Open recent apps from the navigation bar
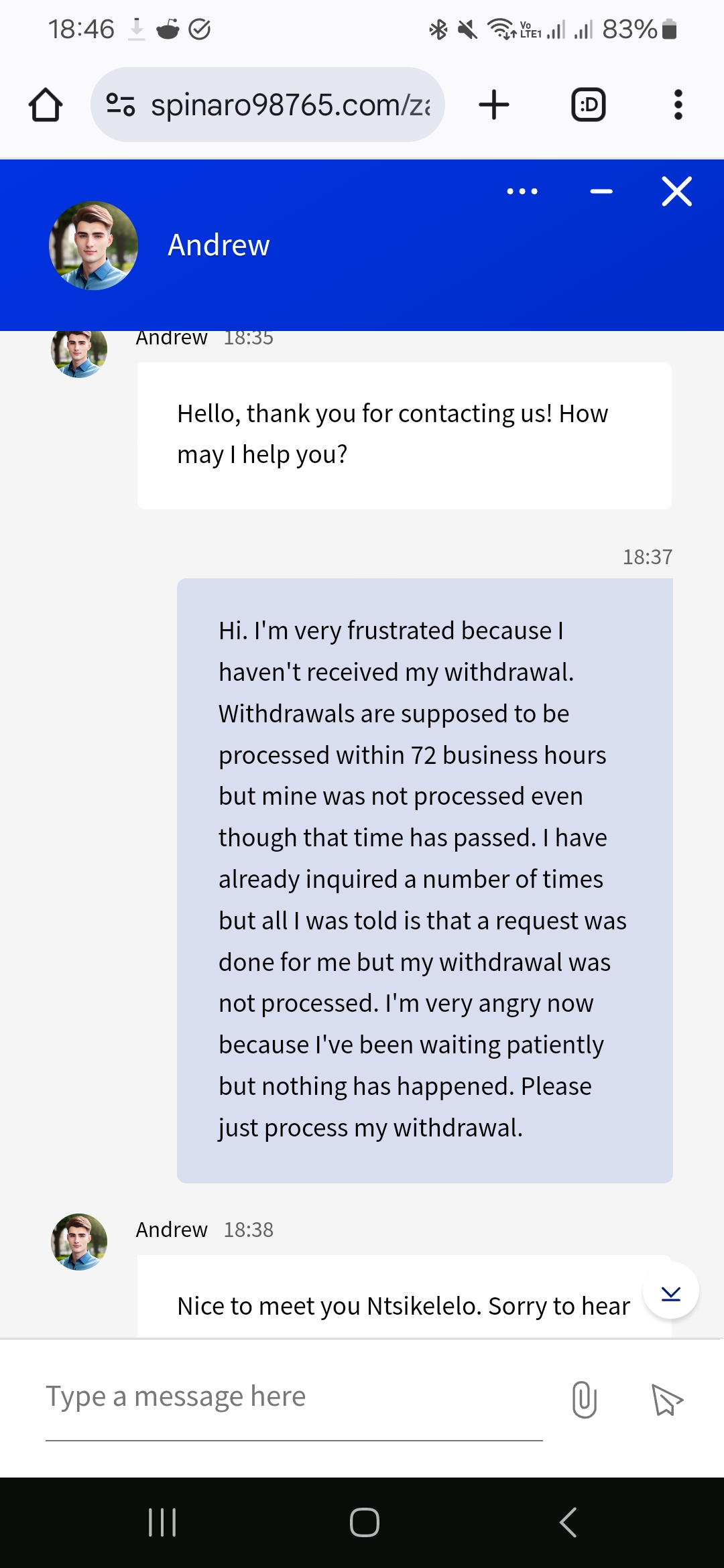Screen dimensions: 724x1568 (x=162, y=1522)
